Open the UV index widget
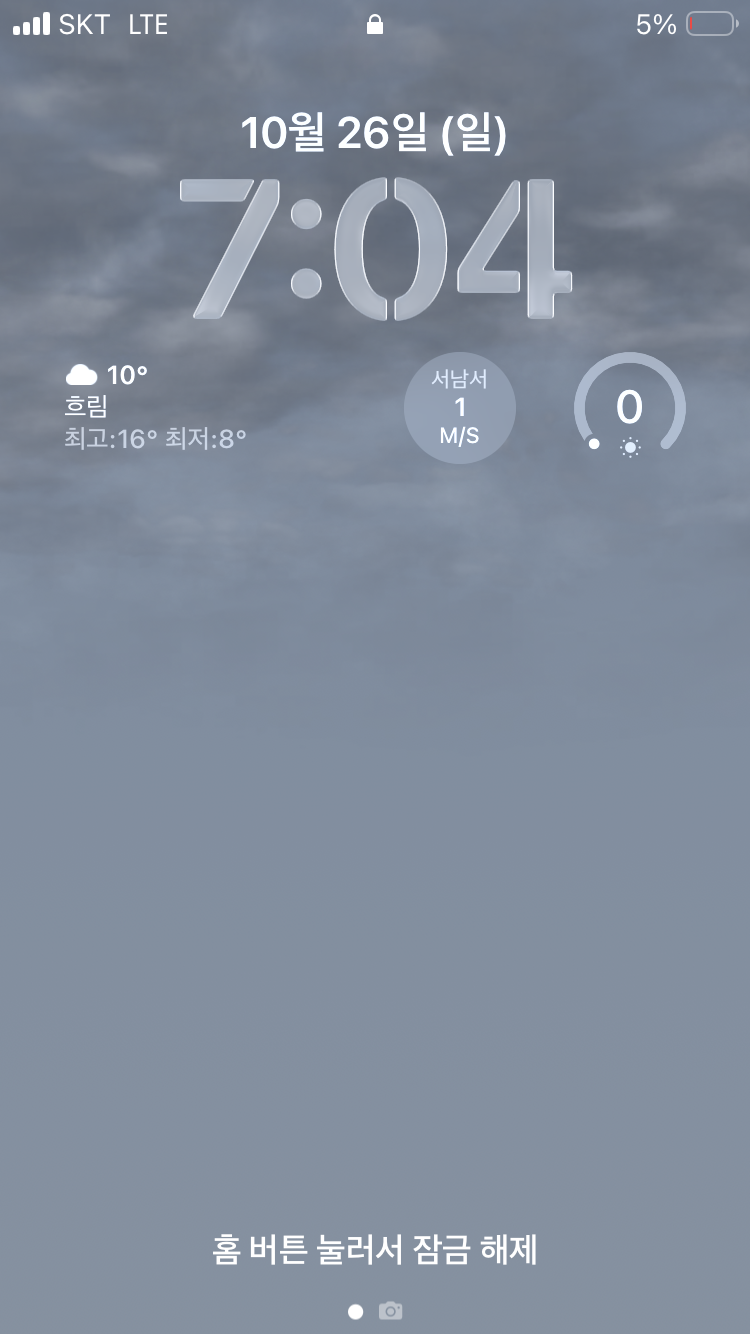750x1334 pixels. pos(629,408)
